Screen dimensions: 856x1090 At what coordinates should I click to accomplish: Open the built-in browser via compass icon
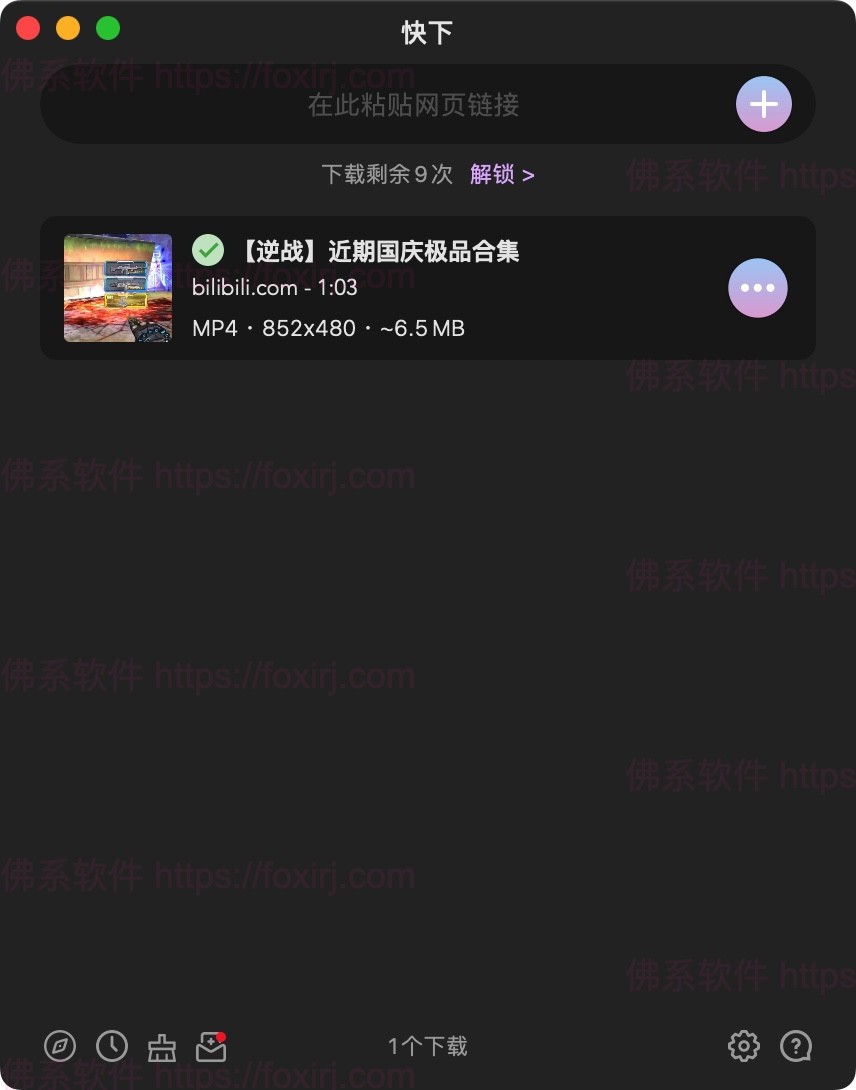click(x=60, y=1046)
